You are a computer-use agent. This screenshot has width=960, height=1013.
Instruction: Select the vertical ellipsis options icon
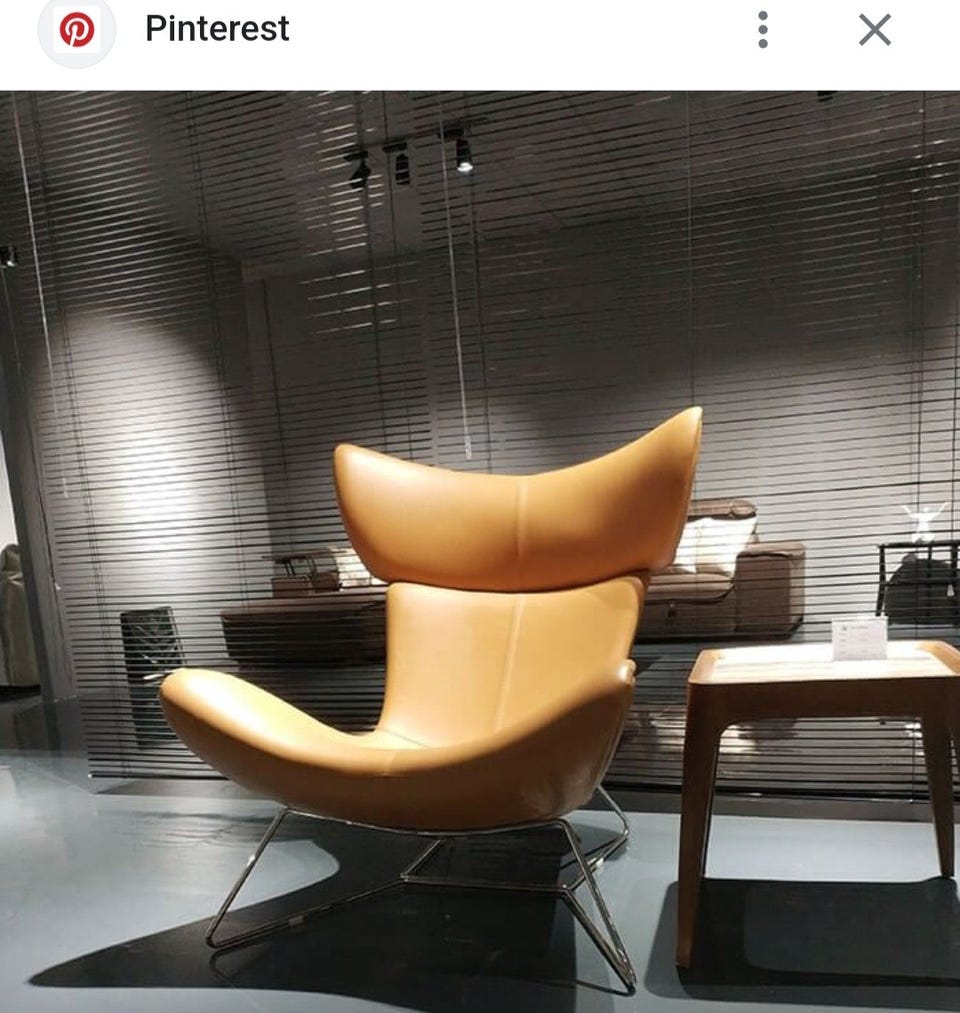761,30
